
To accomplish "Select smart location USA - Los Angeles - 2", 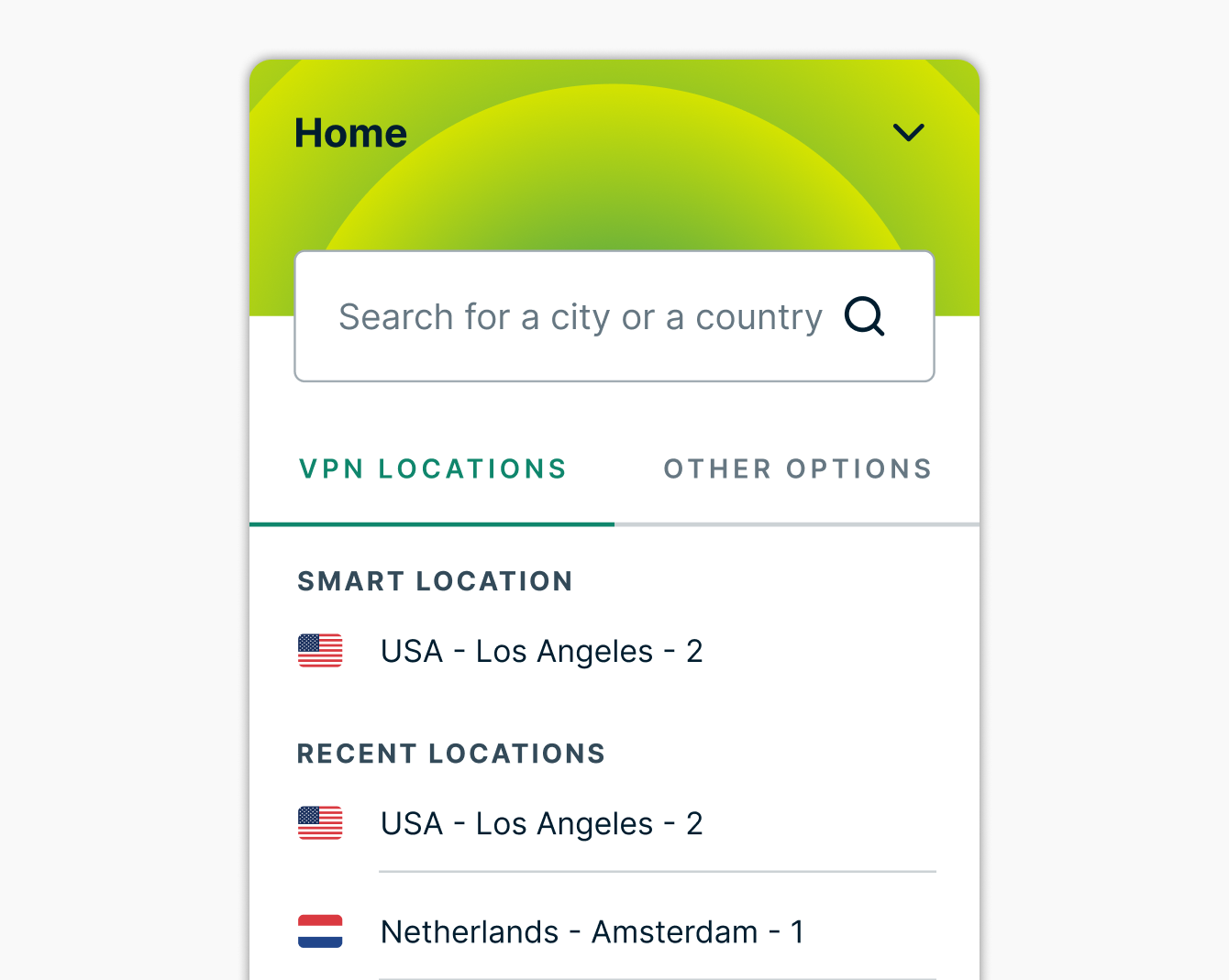I will coord(541,652).
